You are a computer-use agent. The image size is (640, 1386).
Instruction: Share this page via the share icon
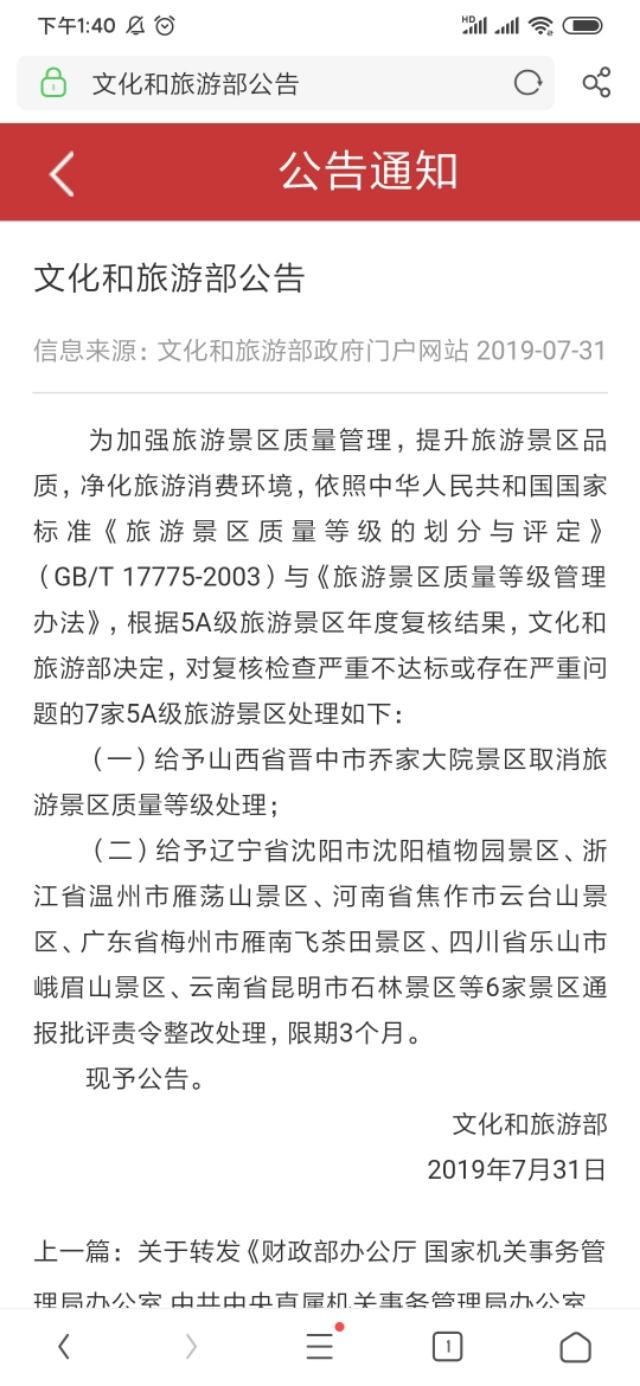tap(597, 83)
